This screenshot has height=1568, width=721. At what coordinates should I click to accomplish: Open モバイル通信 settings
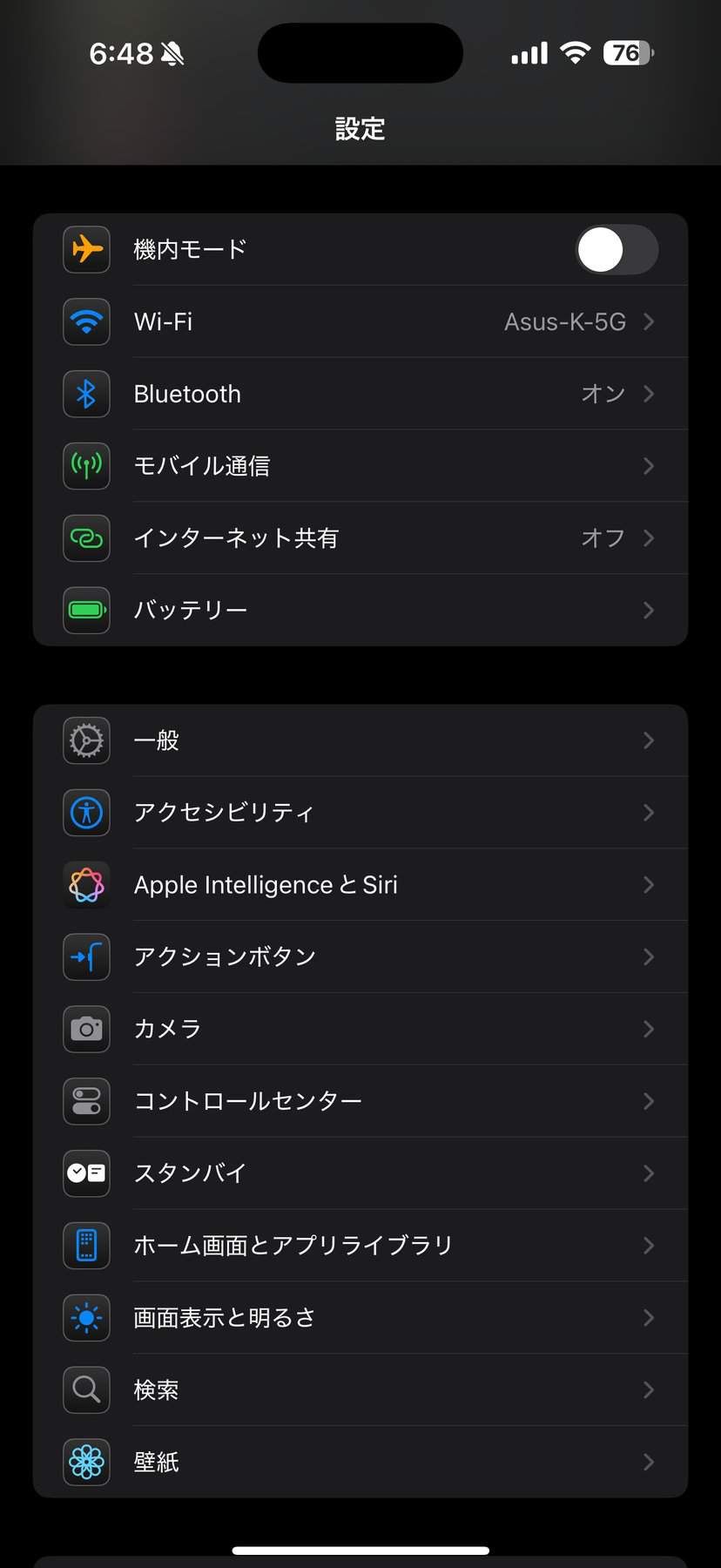point(360,466)
